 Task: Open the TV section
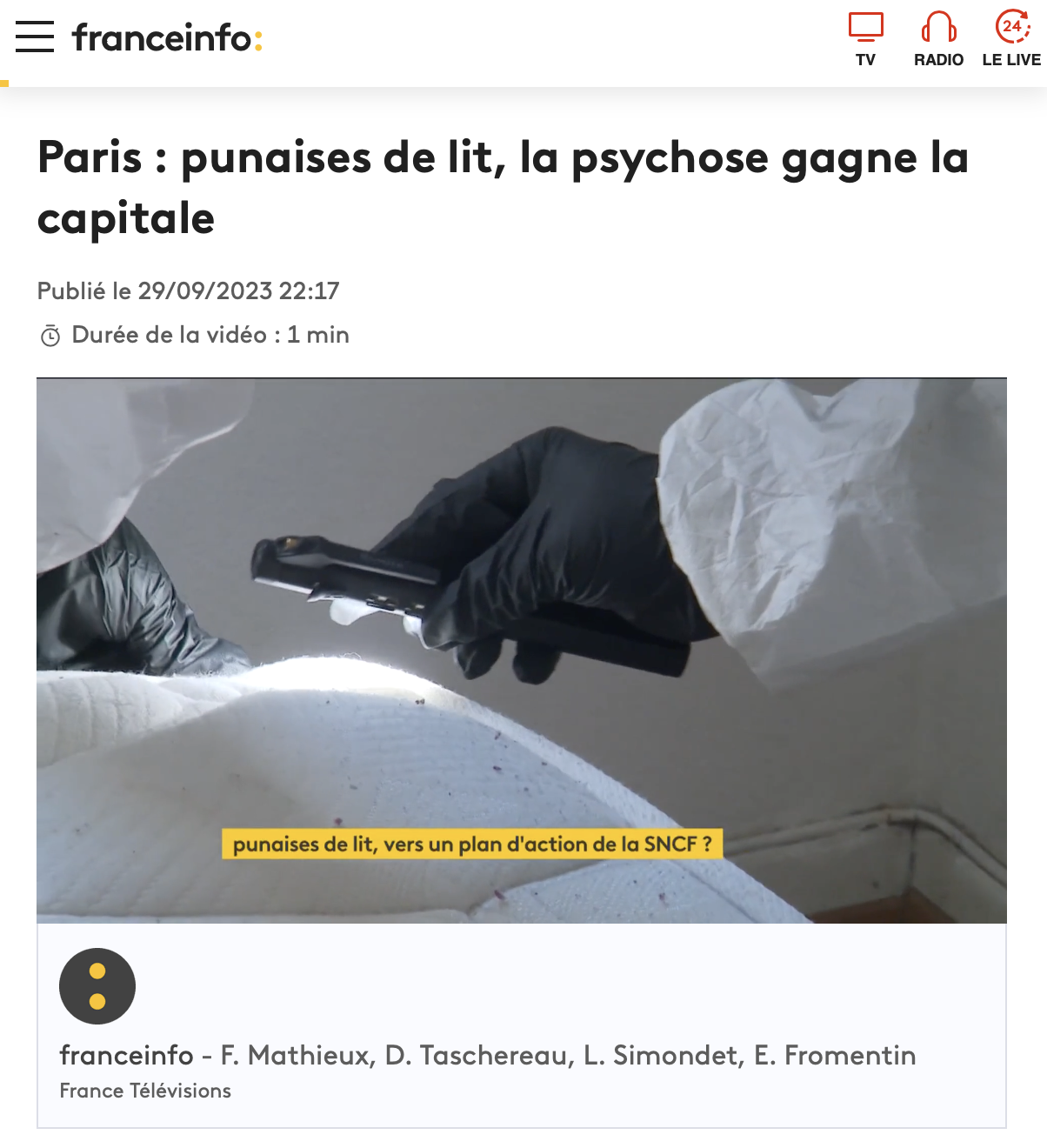[865, 39]
